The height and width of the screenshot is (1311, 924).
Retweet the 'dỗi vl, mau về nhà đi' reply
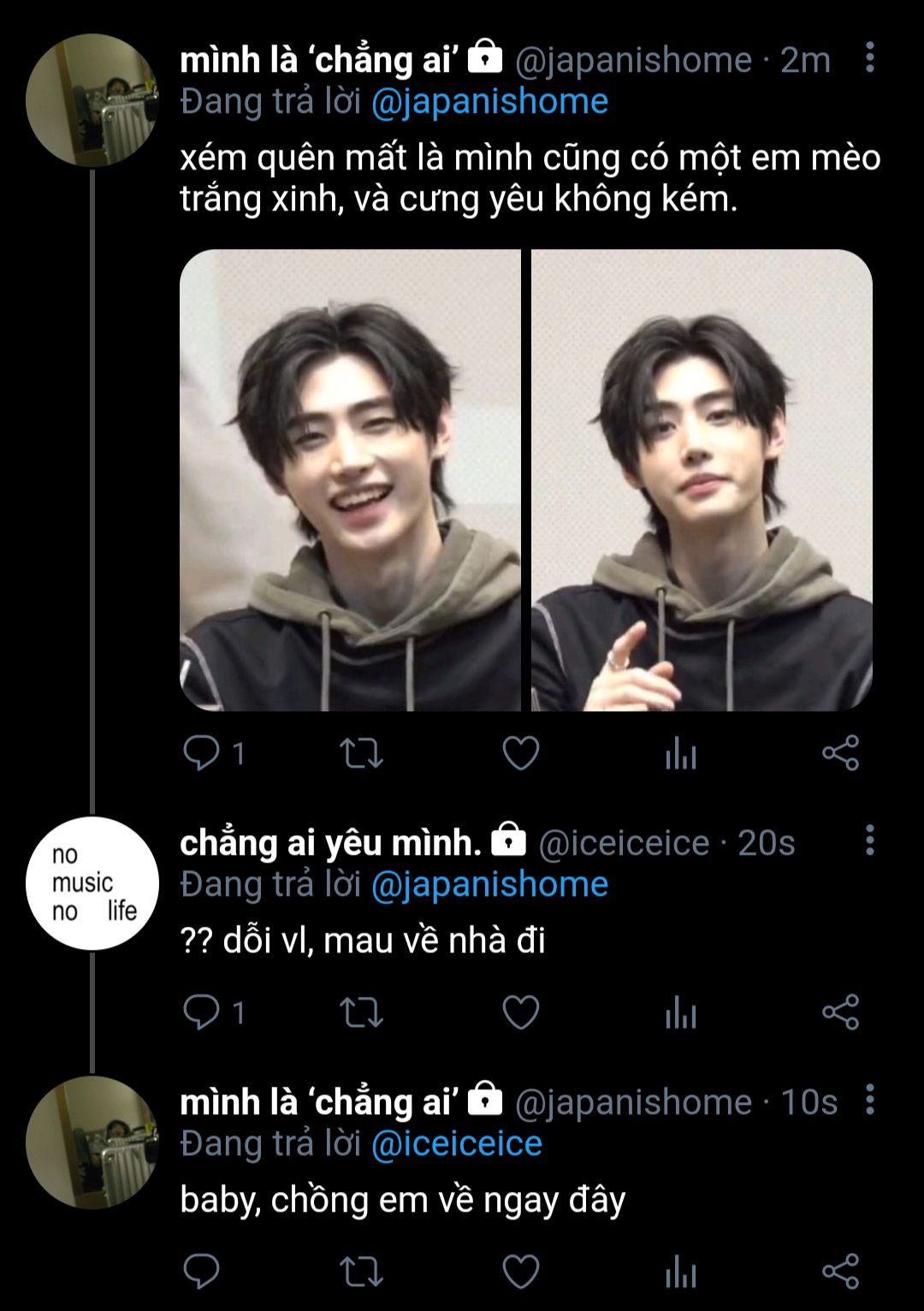coord(361,1012)
